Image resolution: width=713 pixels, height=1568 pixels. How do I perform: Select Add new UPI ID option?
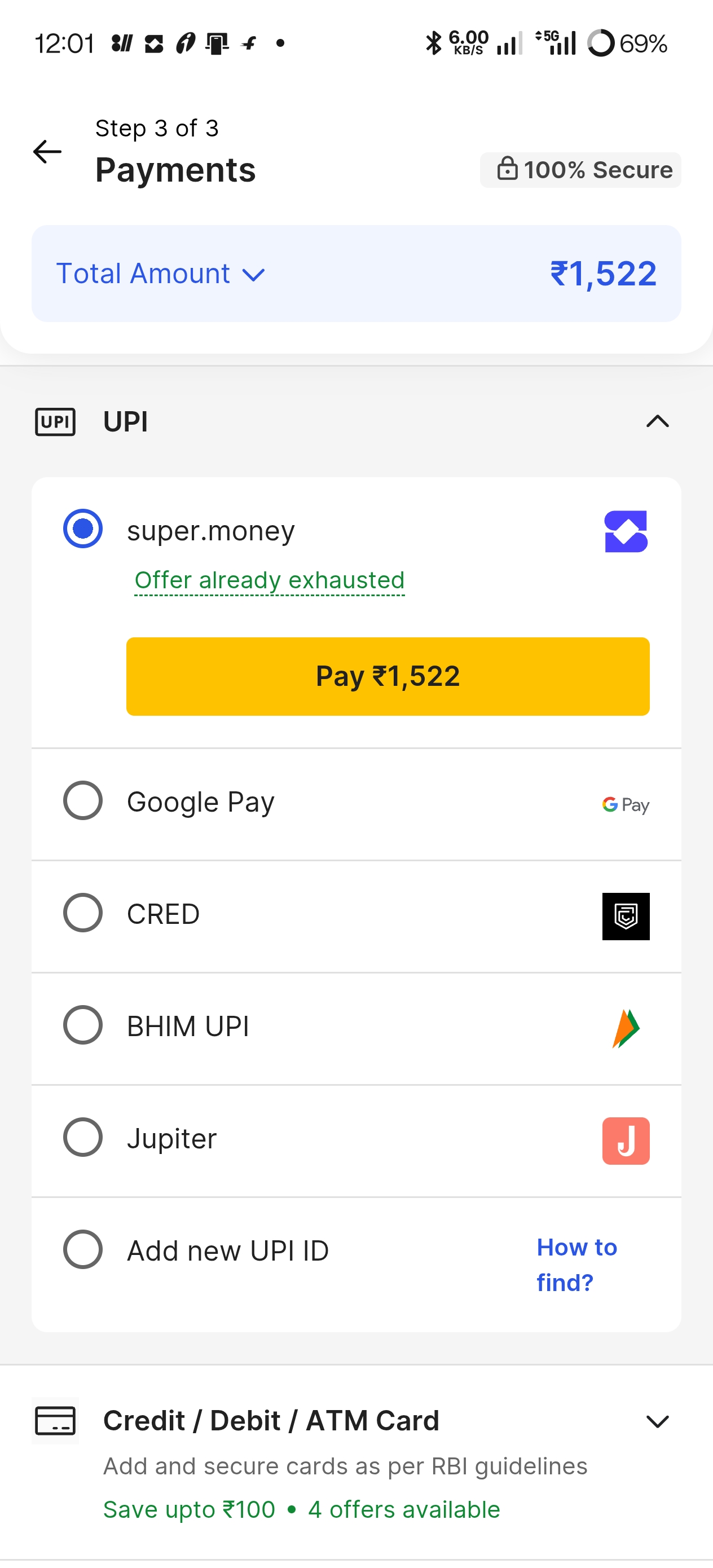(x=83, y=1250)
